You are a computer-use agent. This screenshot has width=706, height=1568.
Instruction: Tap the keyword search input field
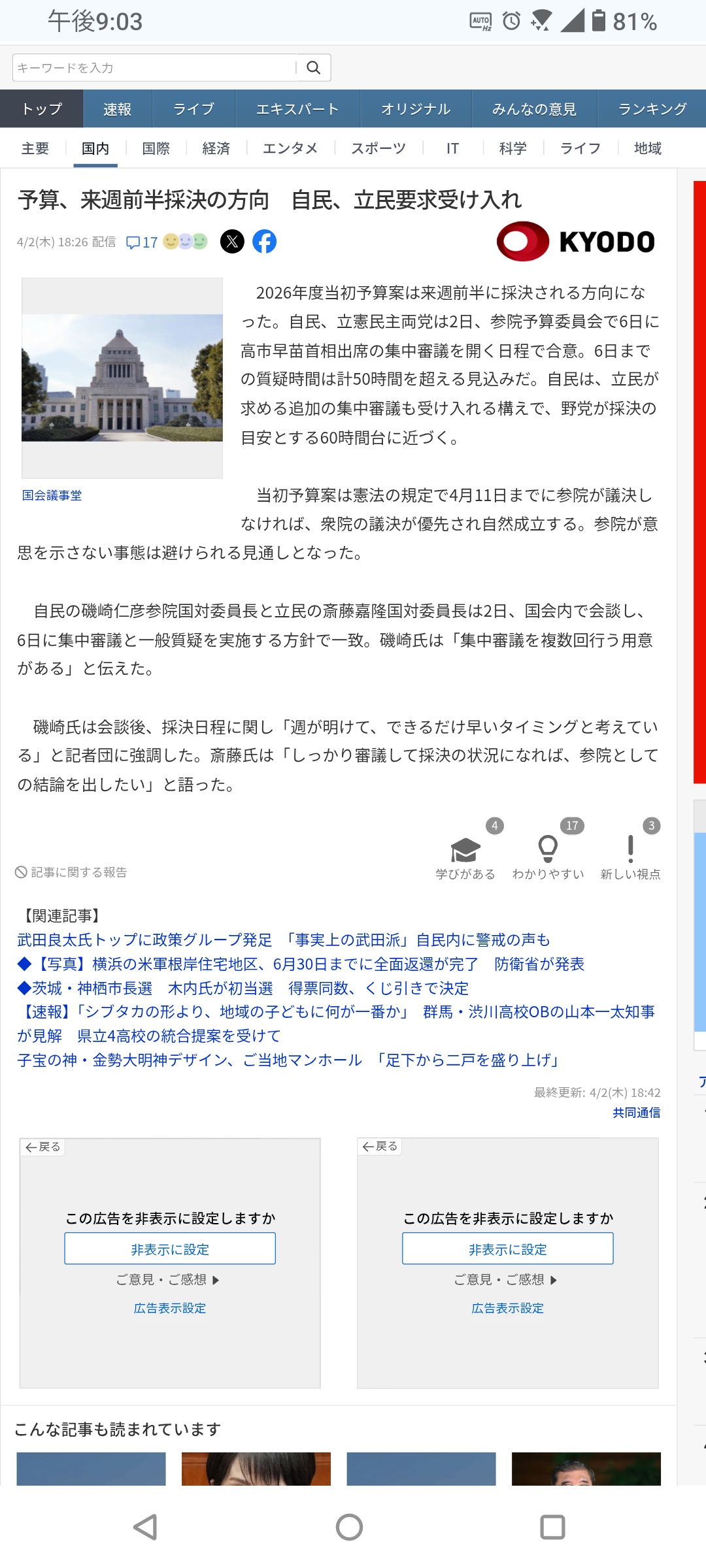coord(154,68)
